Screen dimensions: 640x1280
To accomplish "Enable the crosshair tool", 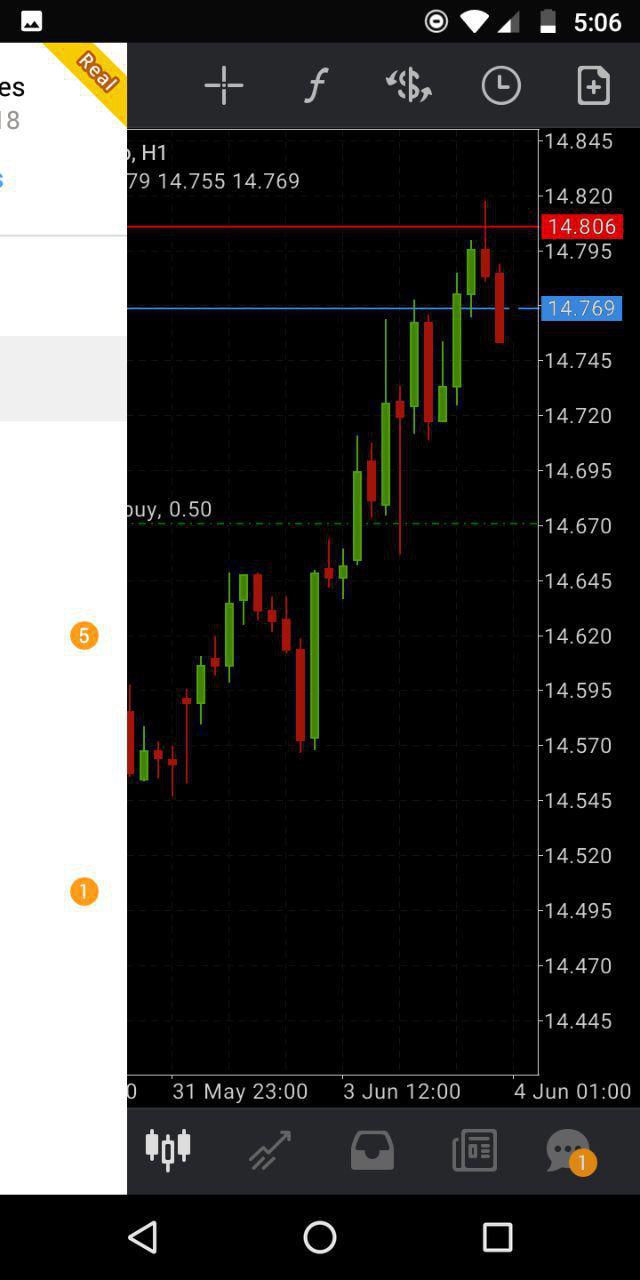I will 224,86.
